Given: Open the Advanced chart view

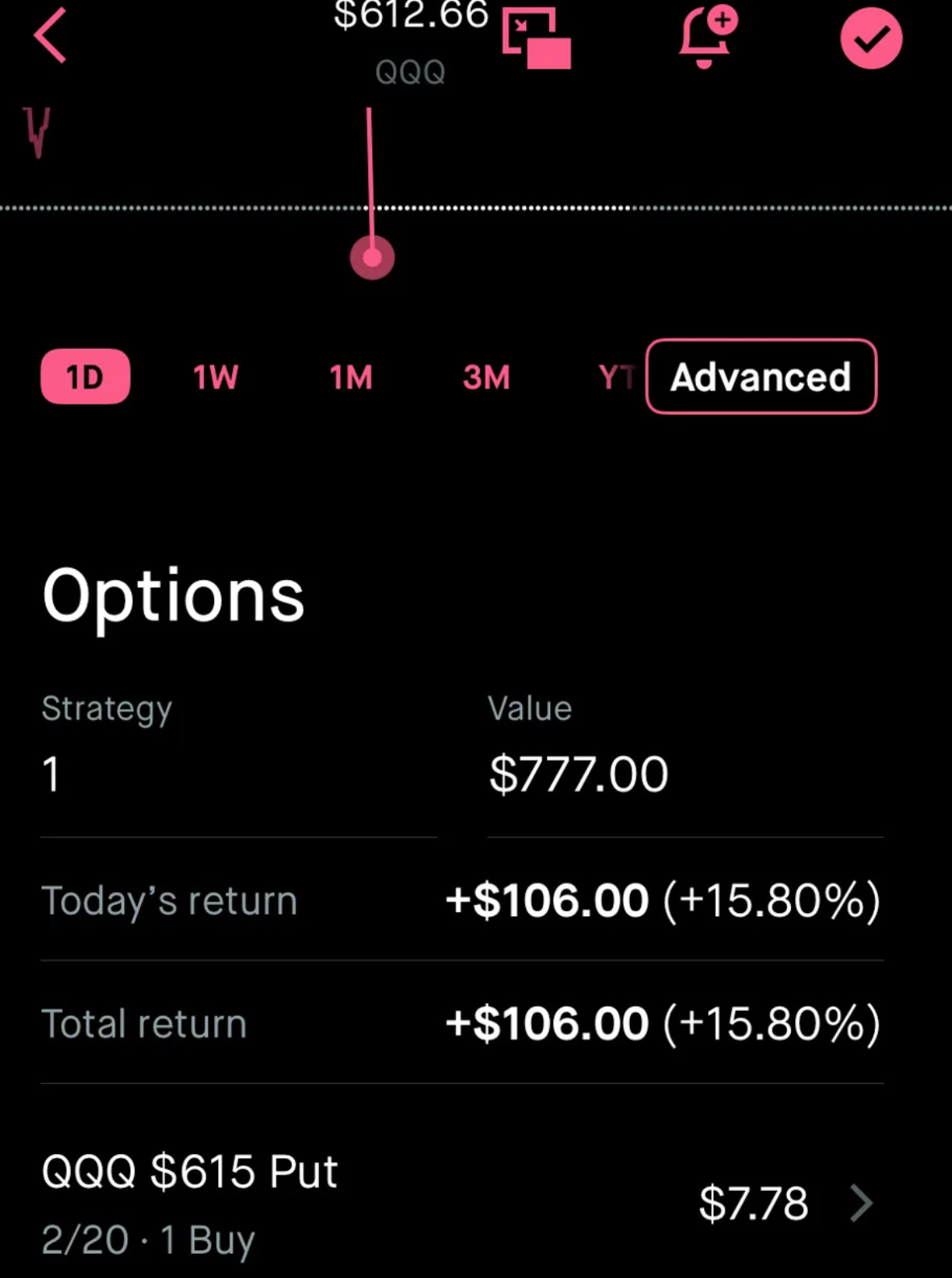Looking at the screenshot, I should click(x=760, y=376).
